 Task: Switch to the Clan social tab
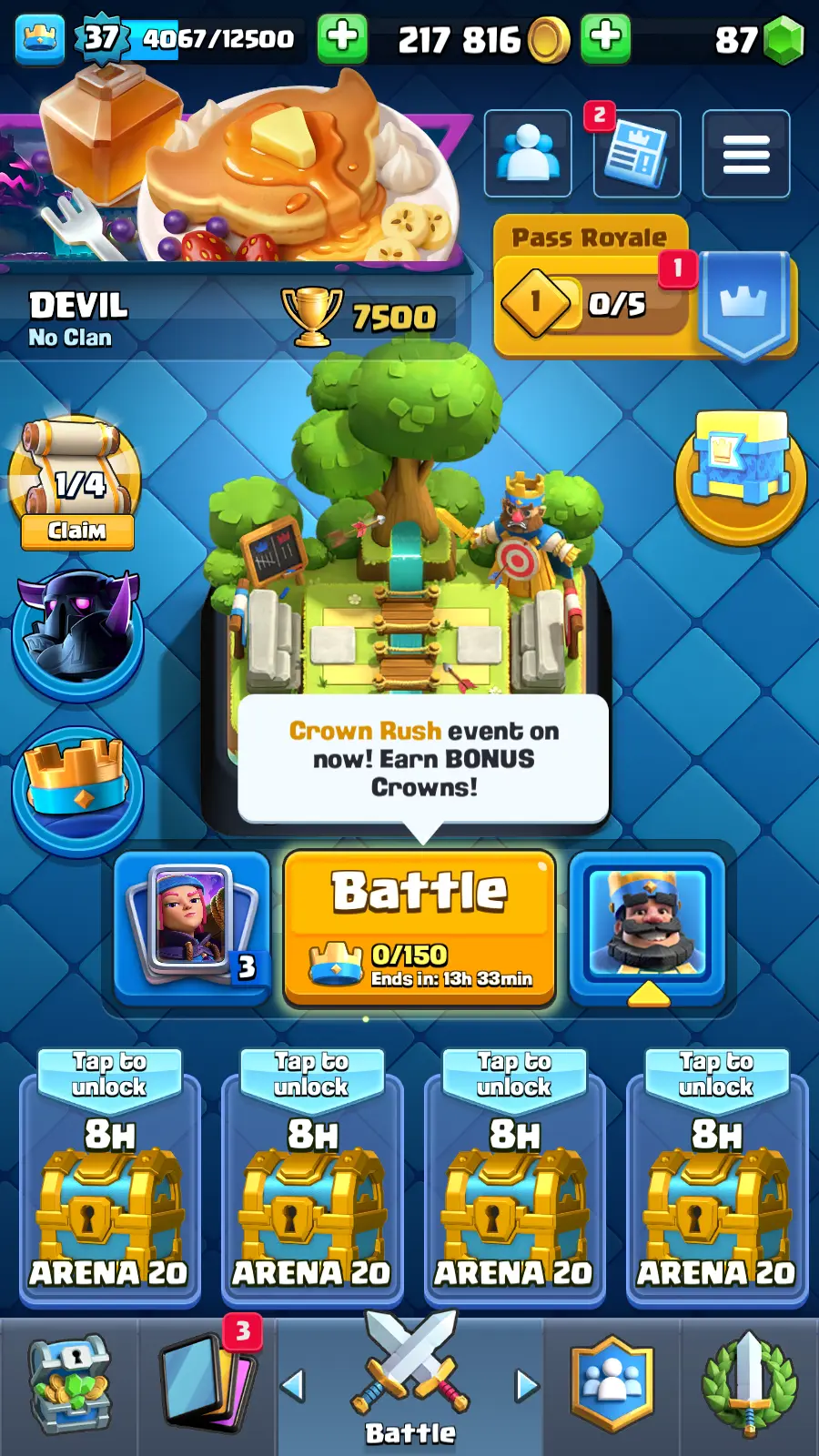click(x=612, y=1385)
